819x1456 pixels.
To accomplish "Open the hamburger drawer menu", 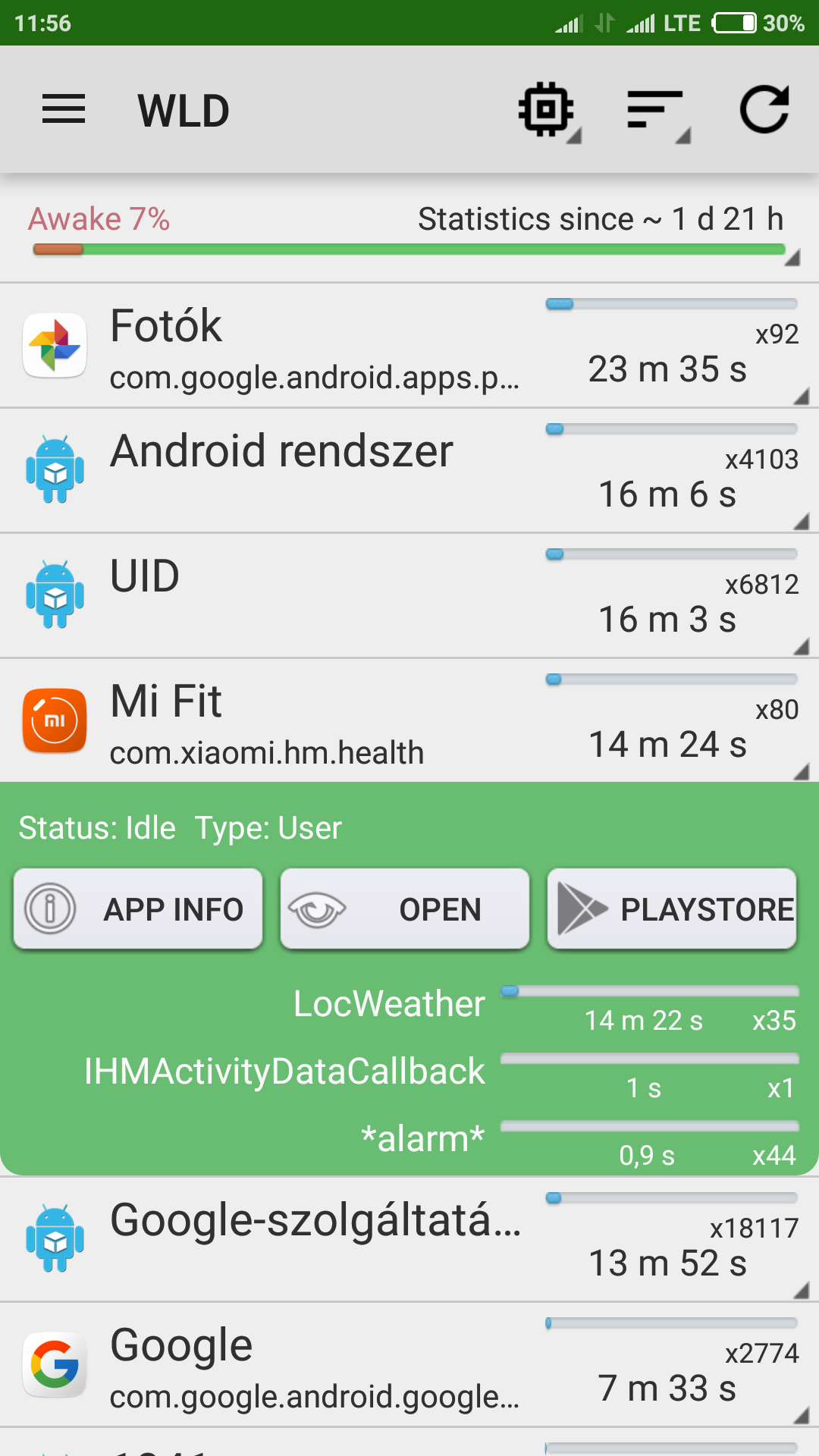I will 64,110.
